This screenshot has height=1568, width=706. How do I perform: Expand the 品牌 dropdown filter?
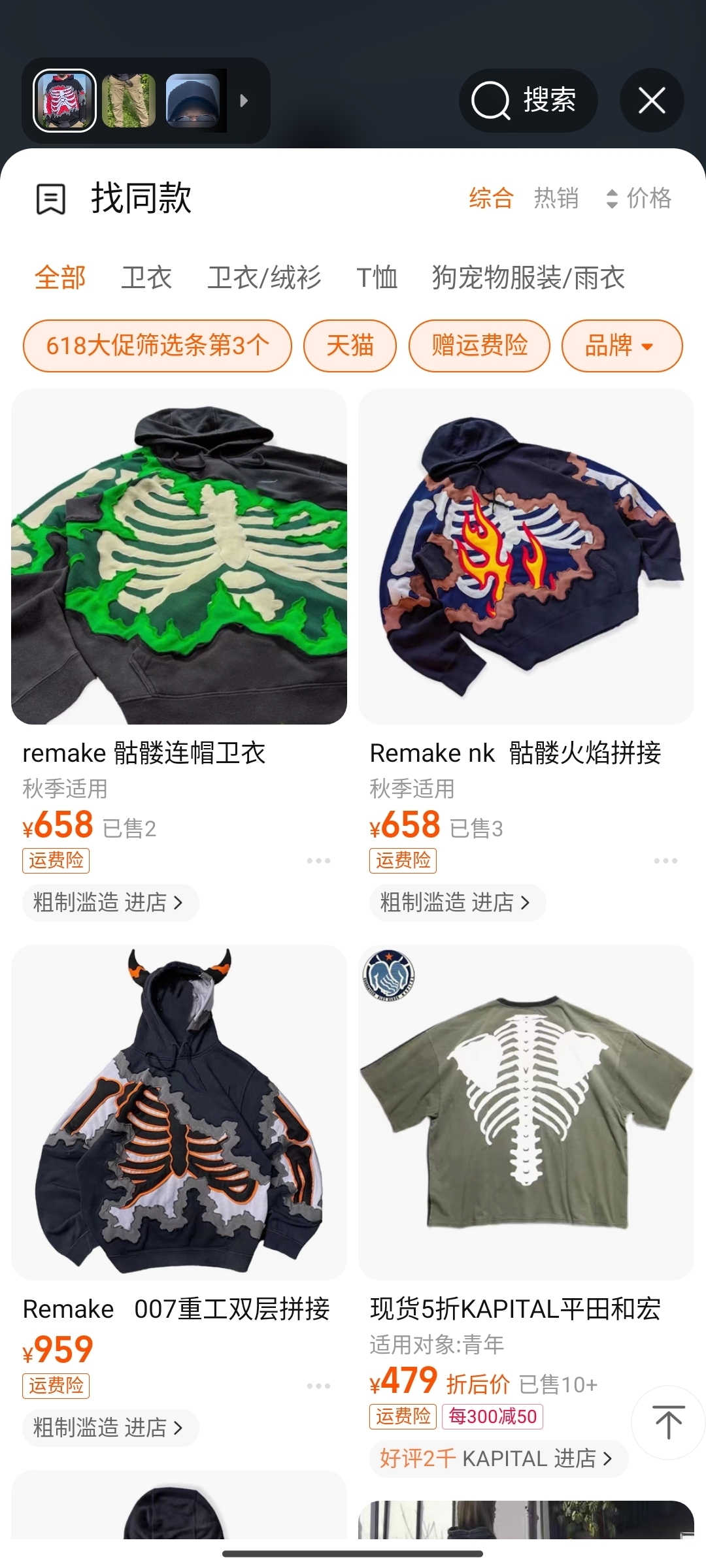pos(622,346)
